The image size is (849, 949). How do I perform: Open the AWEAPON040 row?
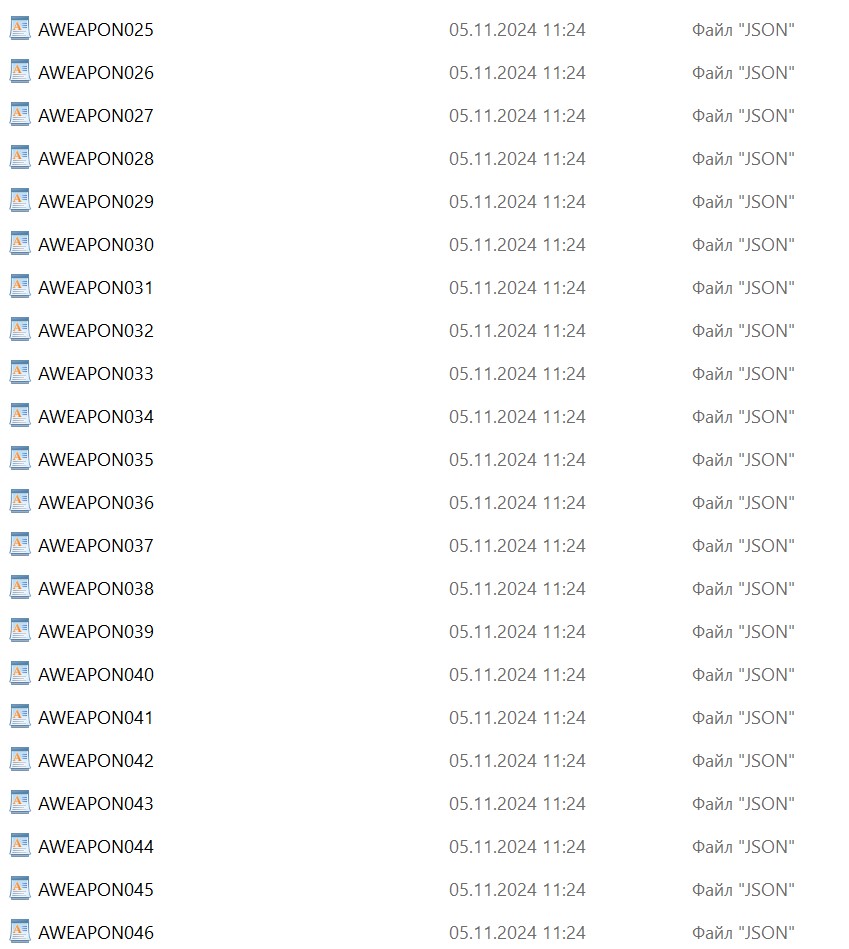click(96, 675)
